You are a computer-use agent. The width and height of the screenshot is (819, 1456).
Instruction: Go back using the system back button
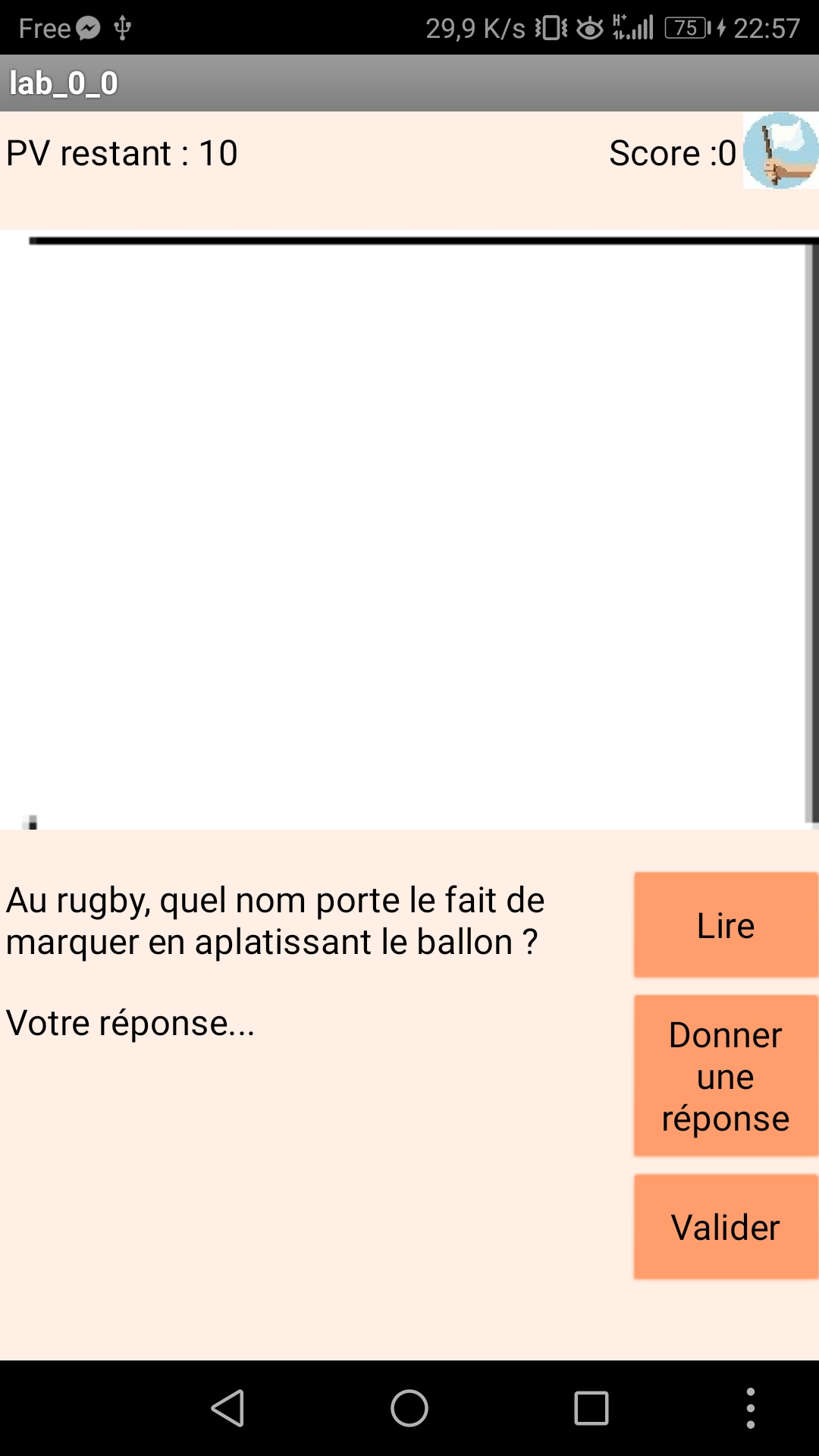coord(227,1408)
